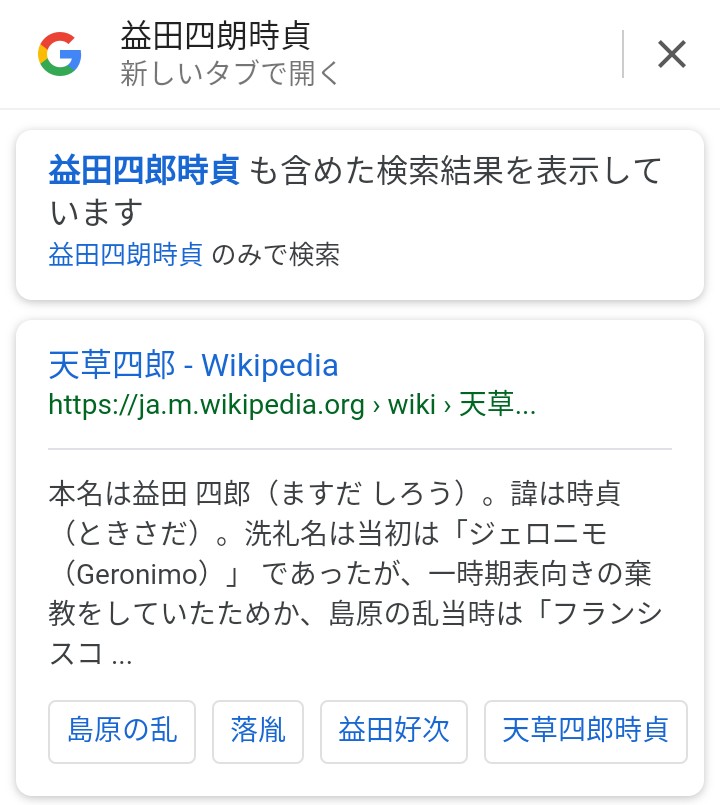The height and width of the screenshot is (805, 720).
Task: Select the 落胤 chip
Action: point(258,729)
